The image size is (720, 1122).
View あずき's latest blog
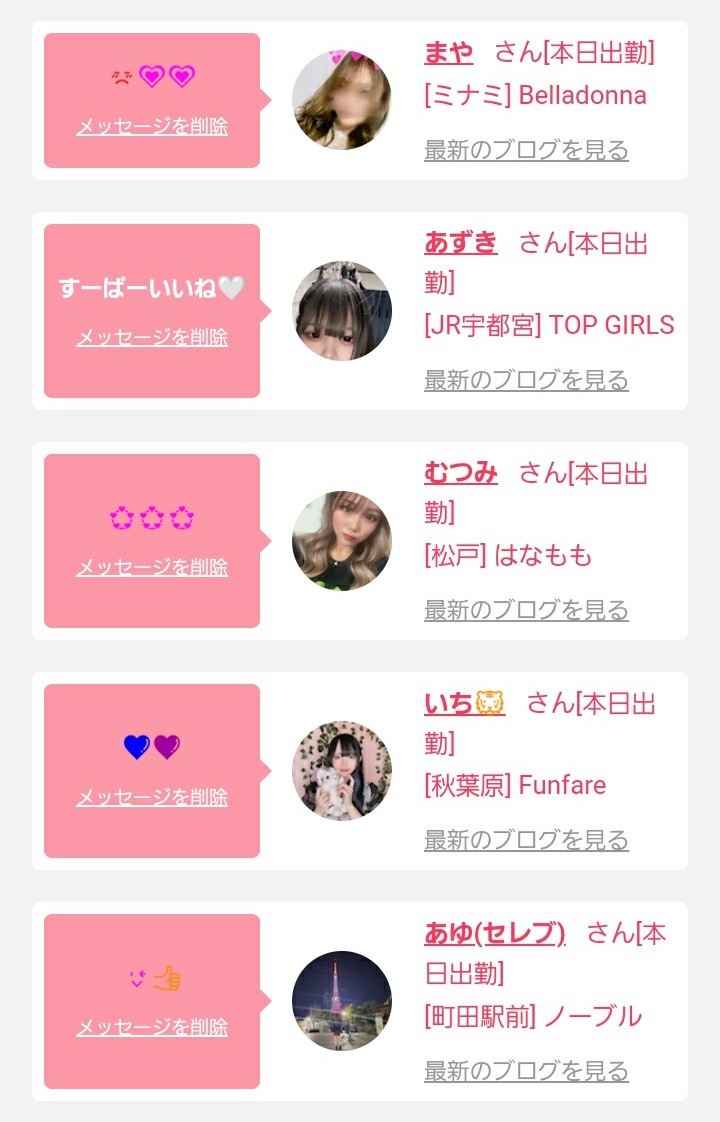tap(526, 381)
